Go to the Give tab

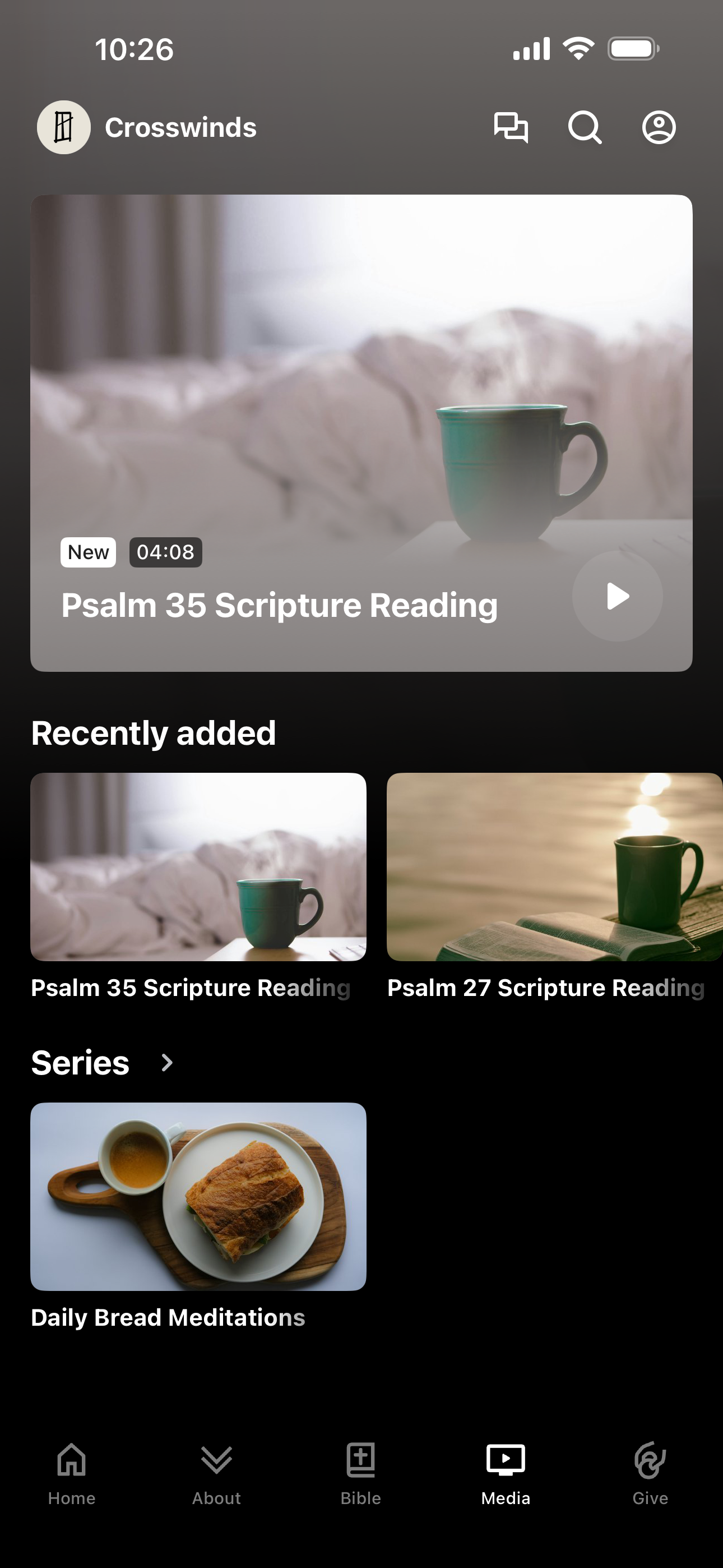[x=650, y=1473]
